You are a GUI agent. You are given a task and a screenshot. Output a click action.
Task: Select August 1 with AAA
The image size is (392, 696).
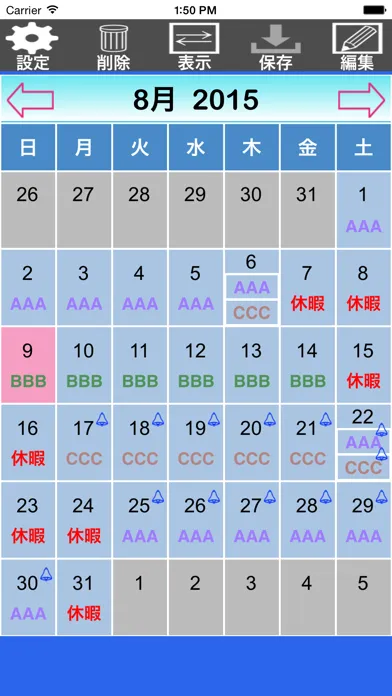[x=364, y=210]
